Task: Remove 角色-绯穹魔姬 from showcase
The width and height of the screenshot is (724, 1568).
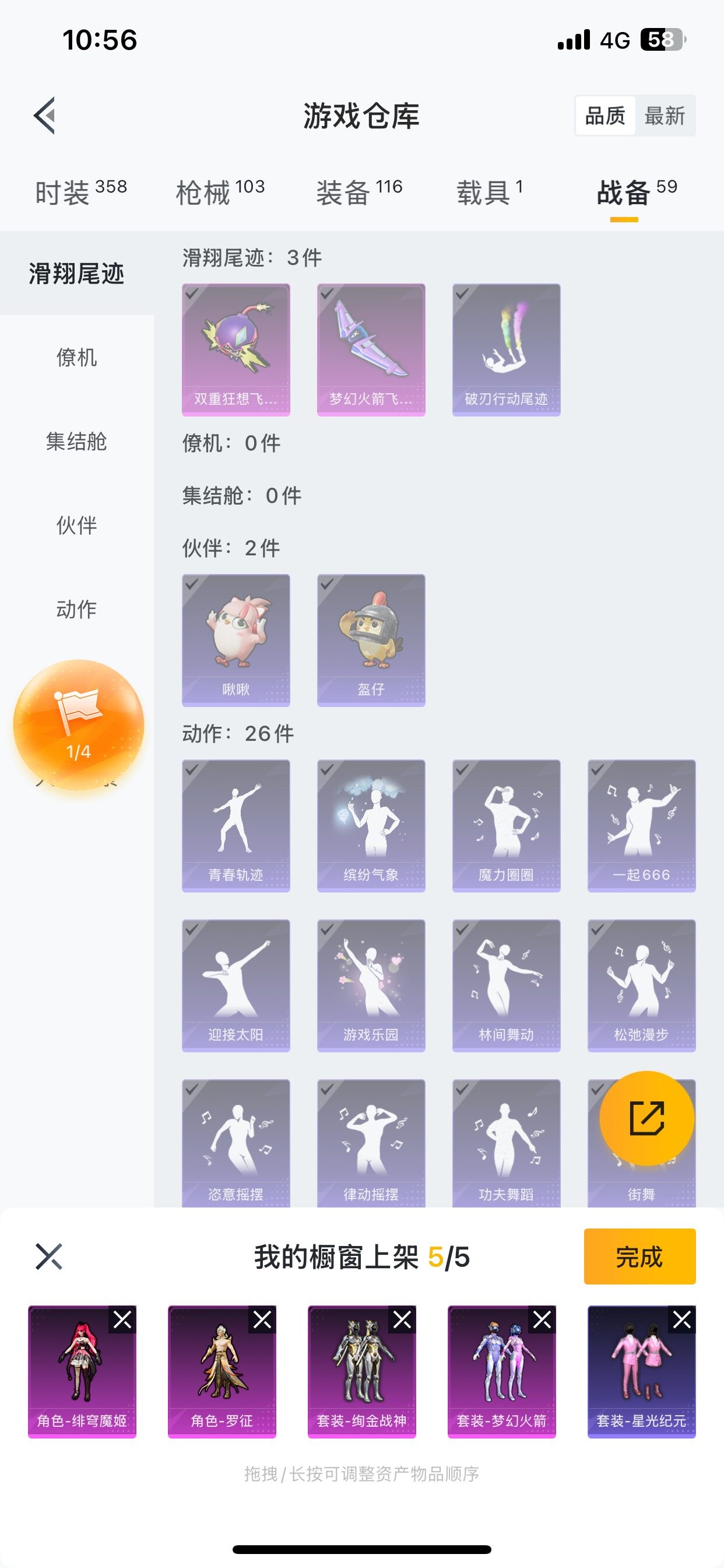Action: click(122, 1320)
